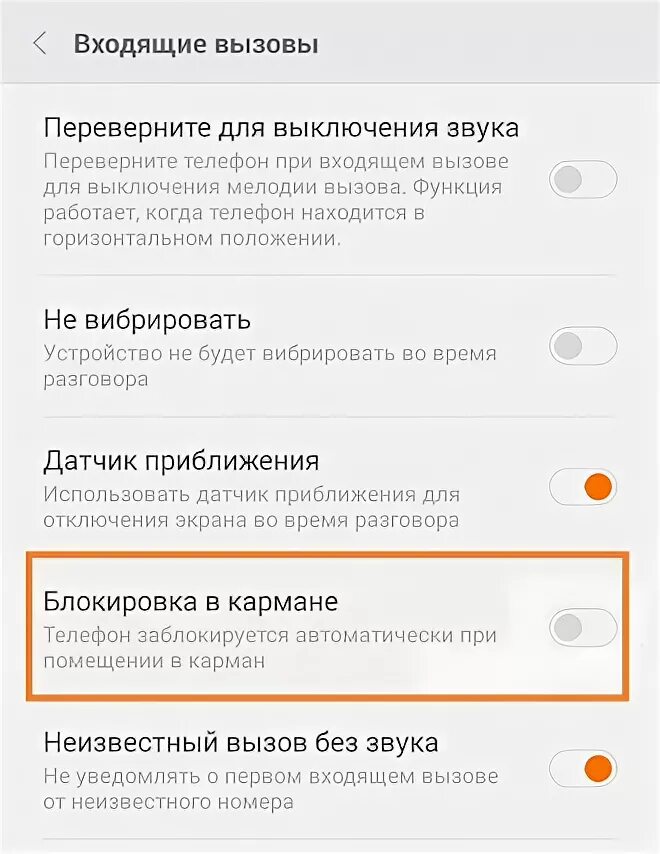Enable Переверните для выключения звука switch
Screen dimensions: 660x854
(583, 180)
